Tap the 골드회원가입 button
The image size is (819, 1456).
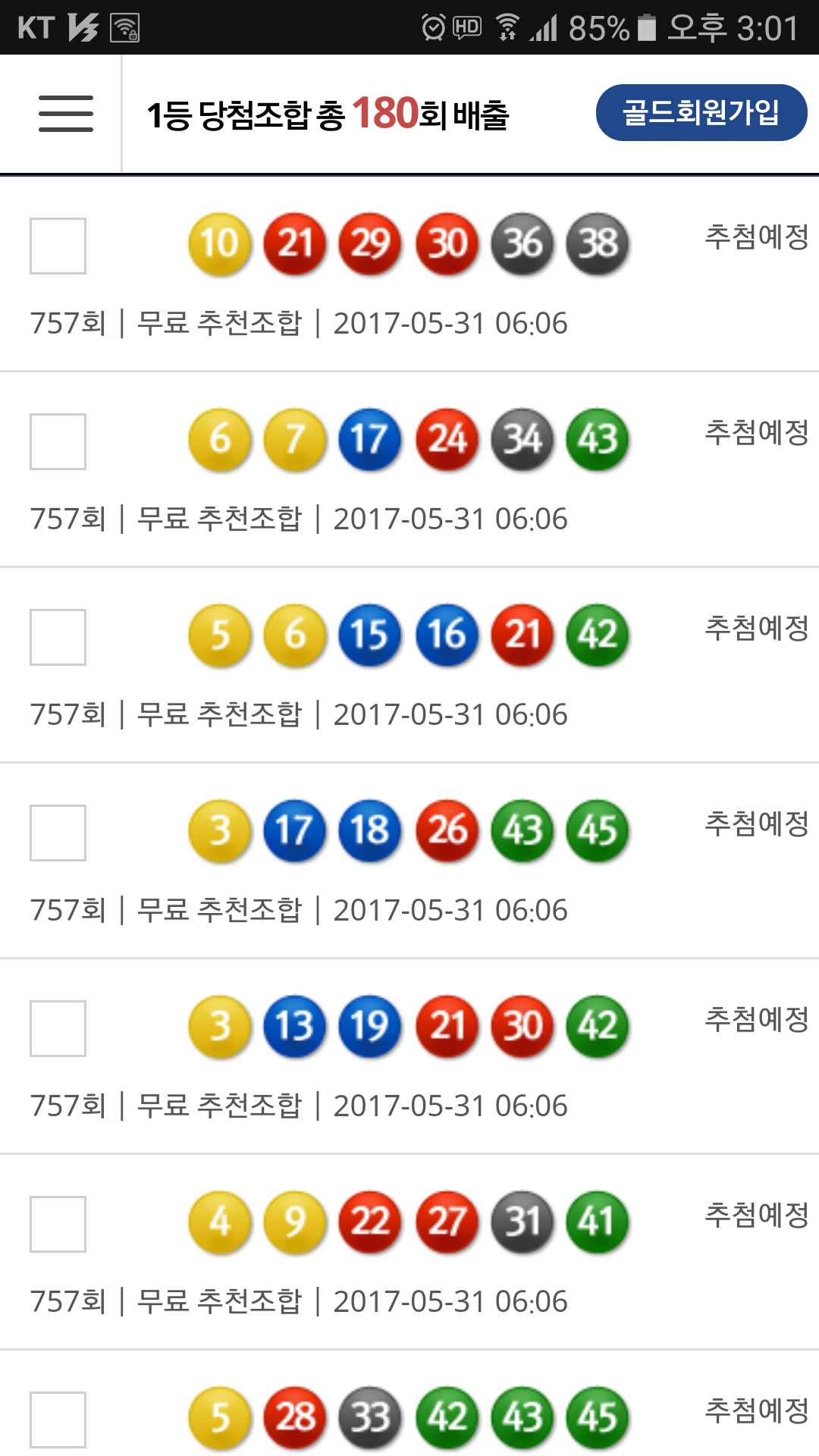(701, 113)
